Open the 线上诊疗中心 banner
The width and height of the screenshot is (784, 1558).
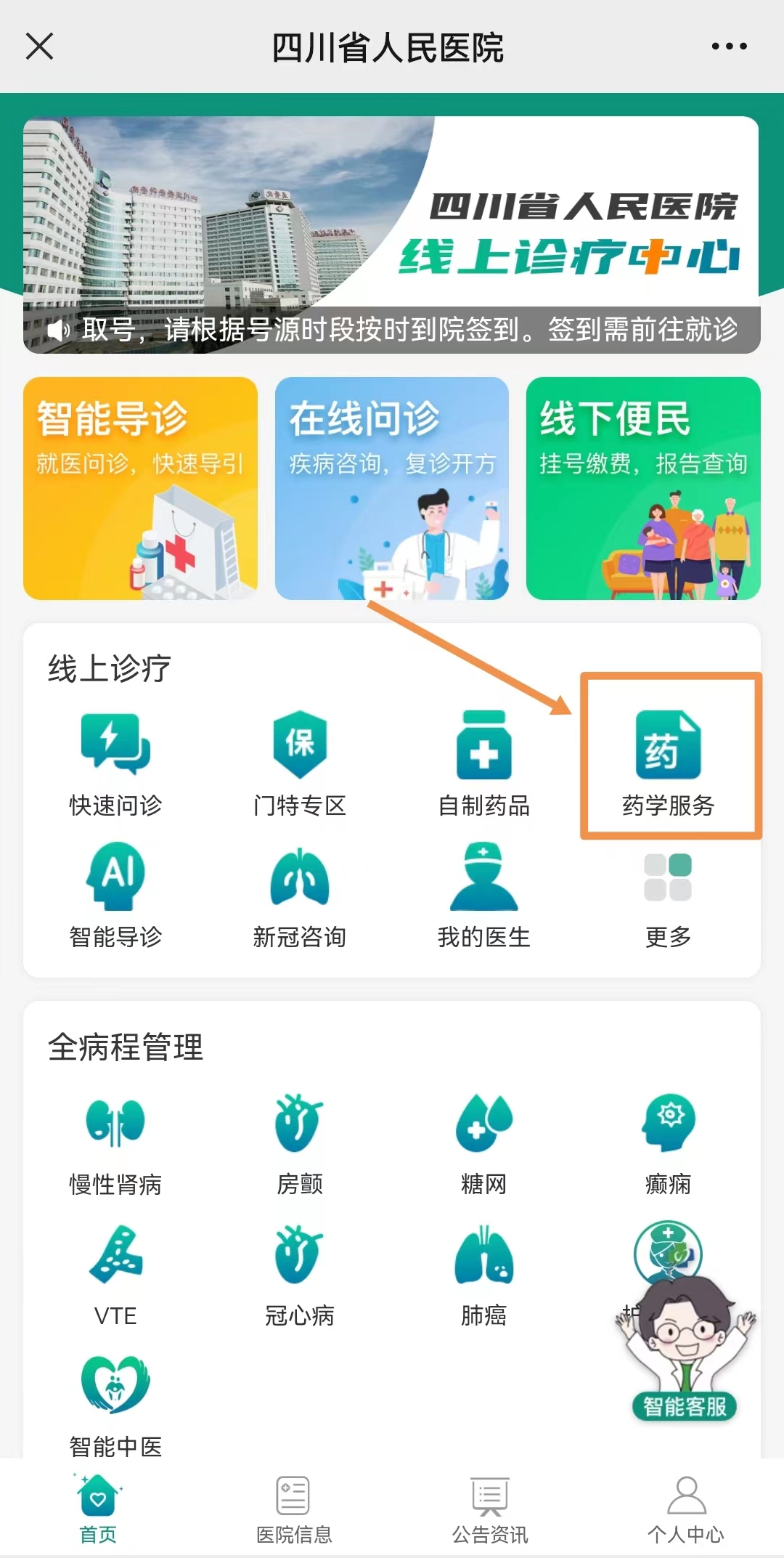[392, 218]
